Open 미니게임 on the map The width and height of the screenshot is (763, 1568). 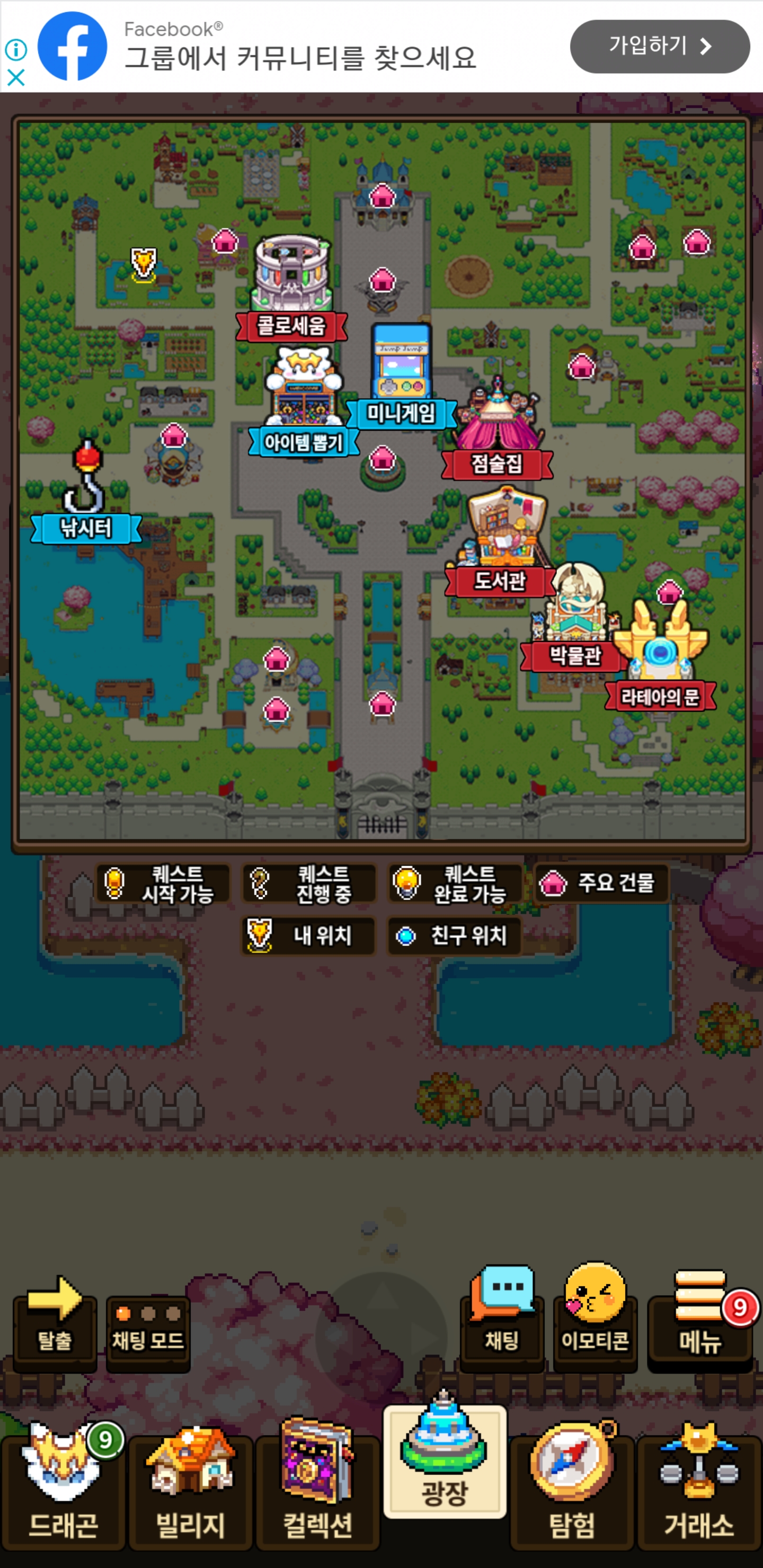[x=401, y=377]
